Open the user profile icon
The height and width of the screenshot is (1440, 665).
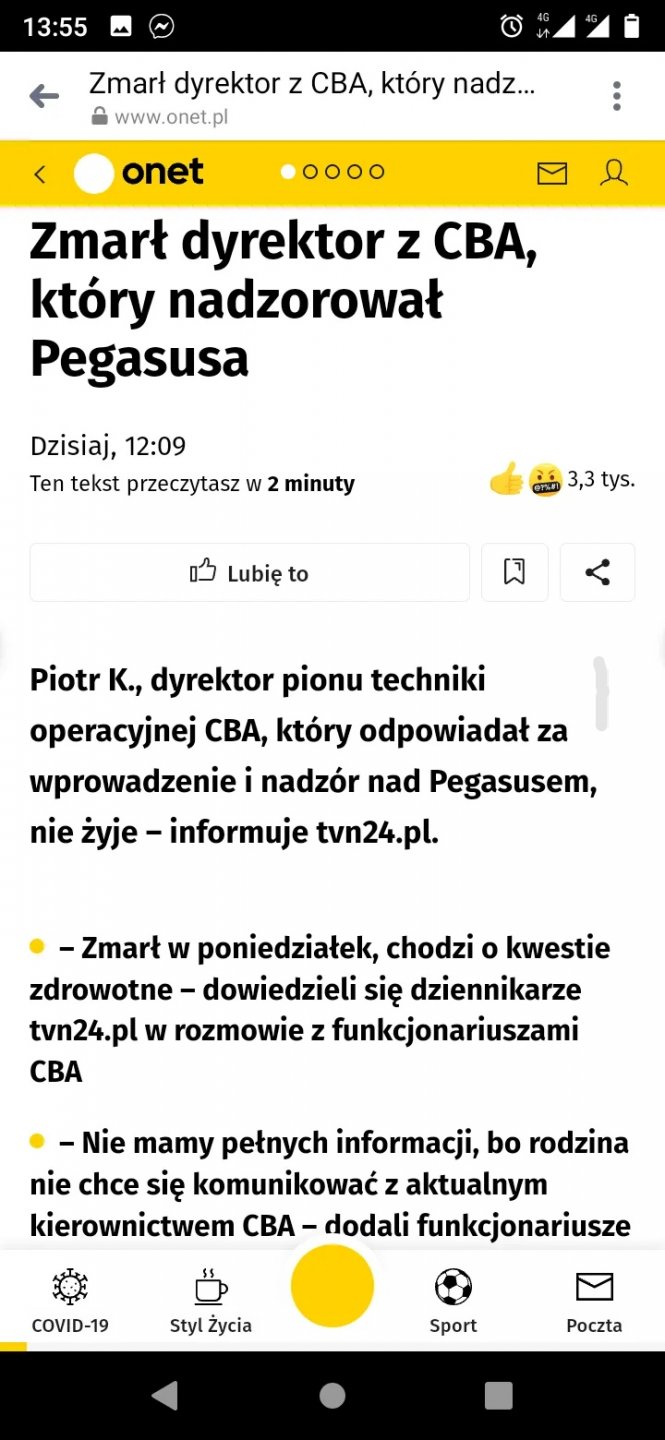(x=613, y=173)
